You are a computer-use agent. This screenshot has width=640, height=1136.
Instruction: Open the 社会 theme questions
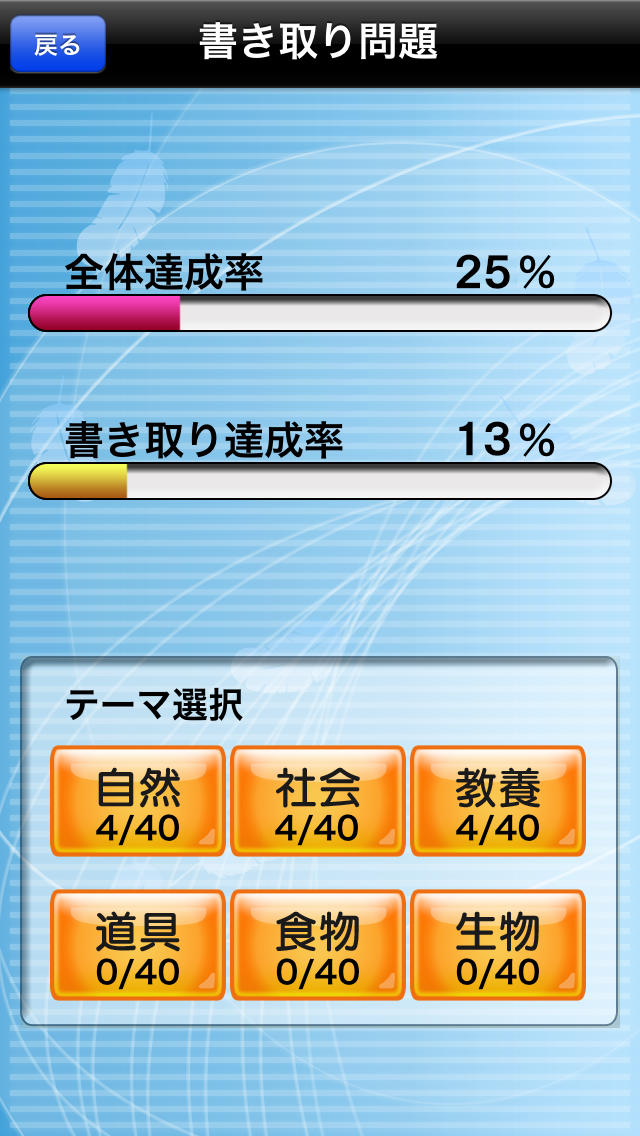pyautogui.click(x=318, y=801)
